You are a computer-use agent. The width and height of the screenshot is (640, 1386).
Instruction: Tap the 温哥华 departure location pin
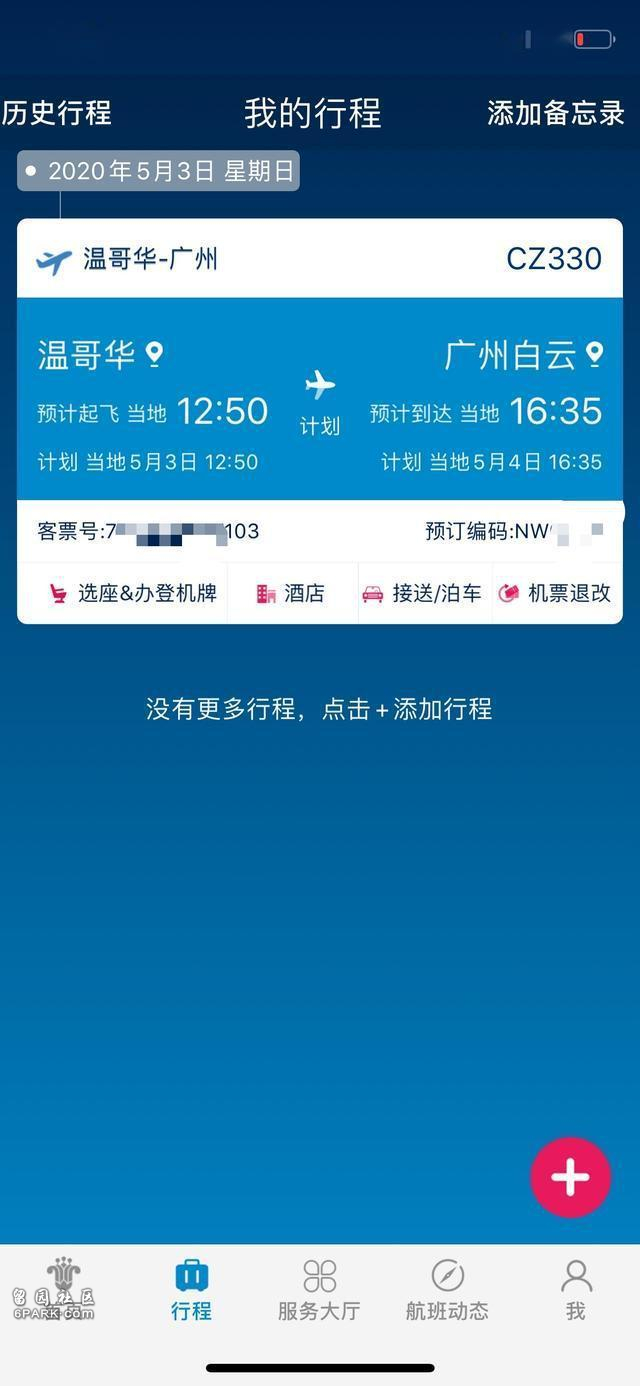154,353
